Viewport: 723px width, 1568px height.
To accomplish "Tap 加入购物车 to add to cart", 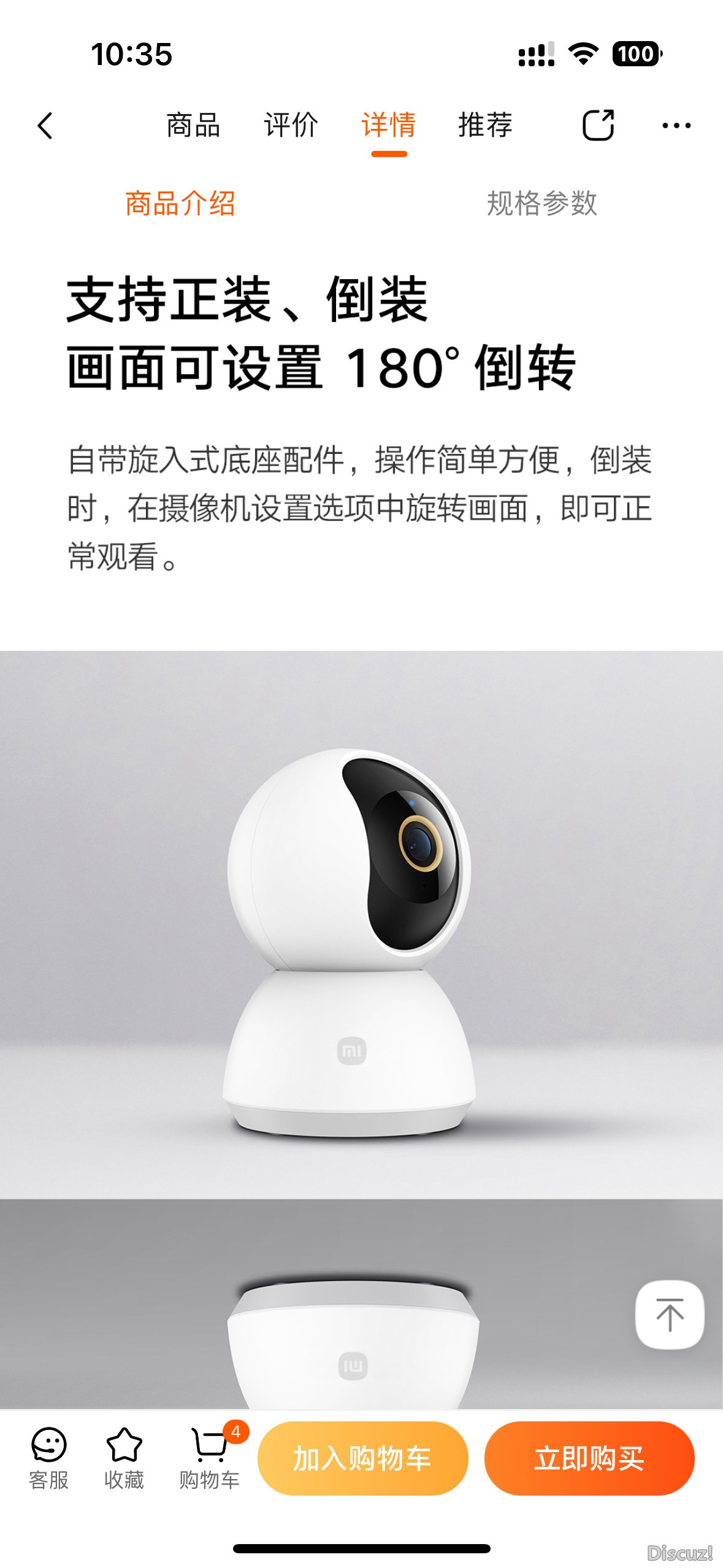I will point(362,1458).
